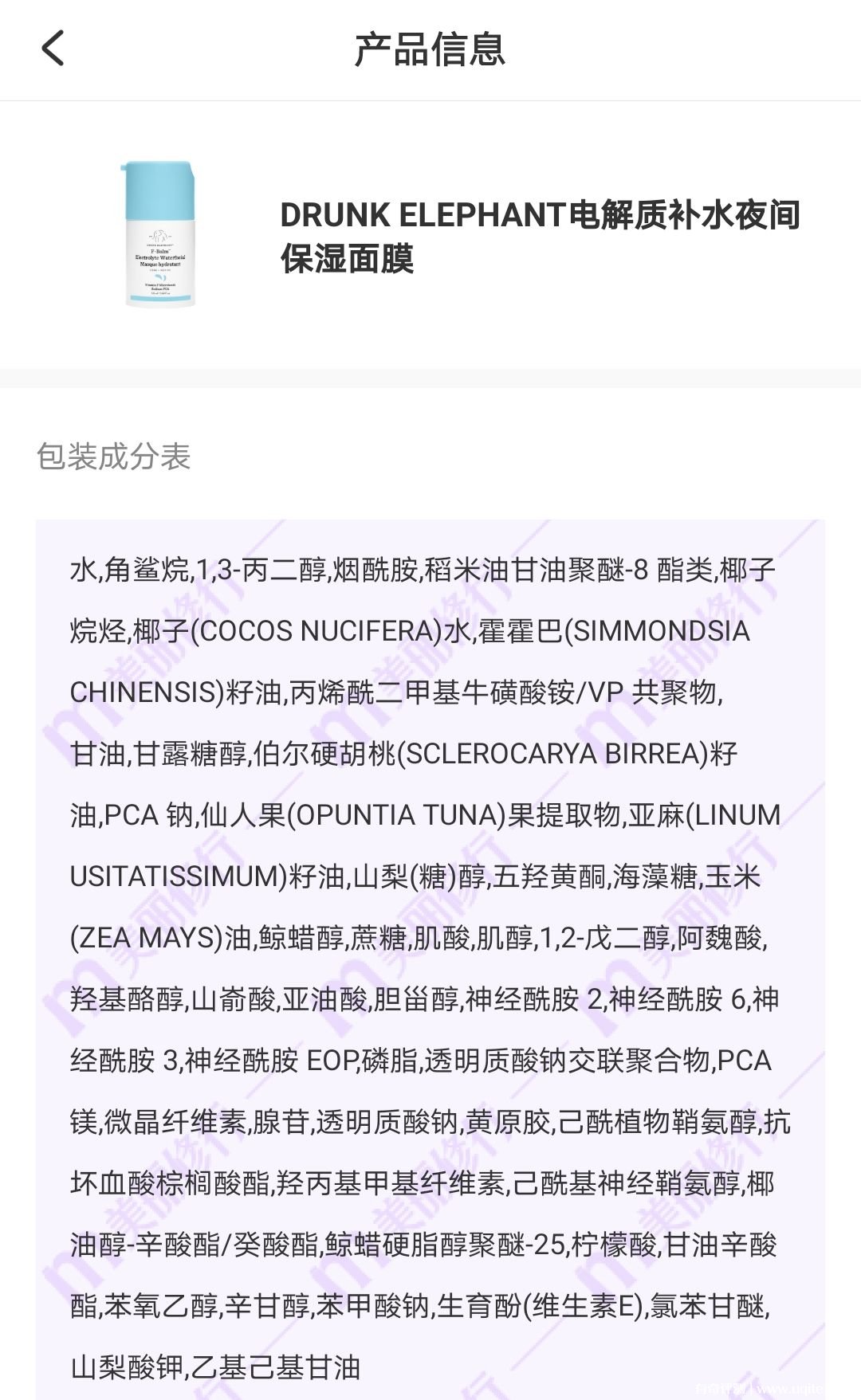Go back from the 产品信息 page
The height and width of the screenshot is (1400, 861).
tap(53, 49)
